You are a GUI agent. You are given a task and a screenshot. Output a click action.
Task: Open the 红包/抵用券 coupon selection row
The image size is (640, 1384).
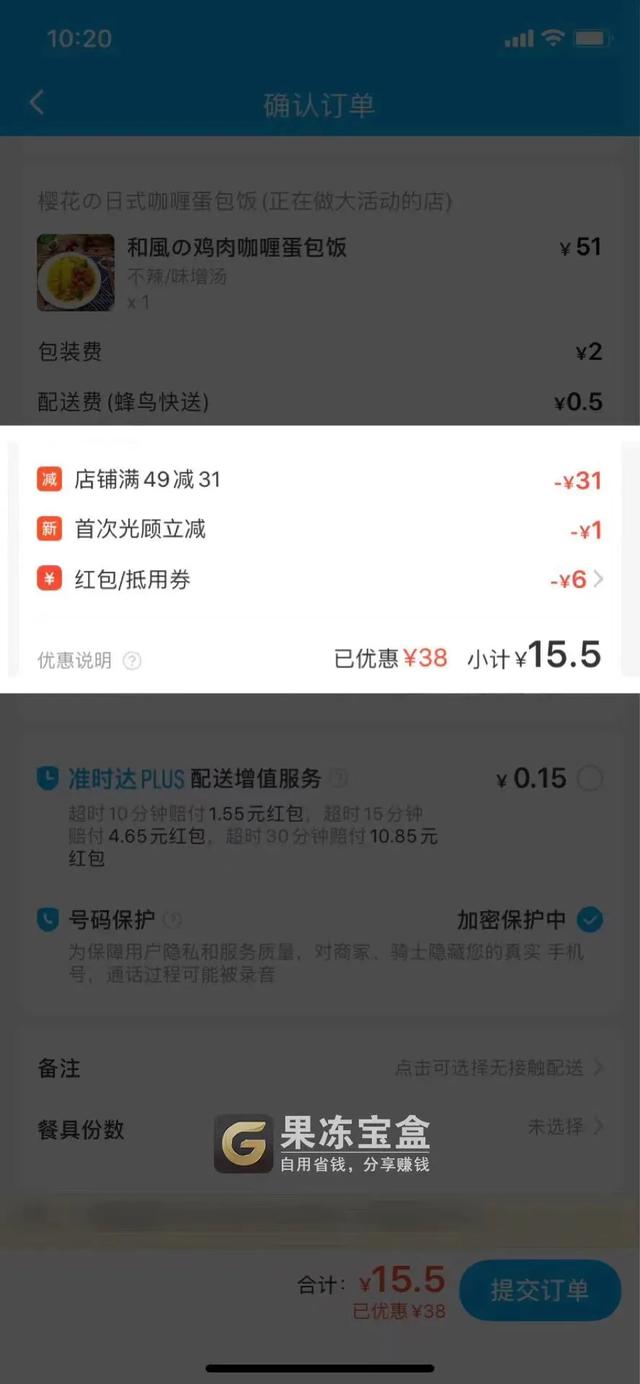click(x=320, y=580)
